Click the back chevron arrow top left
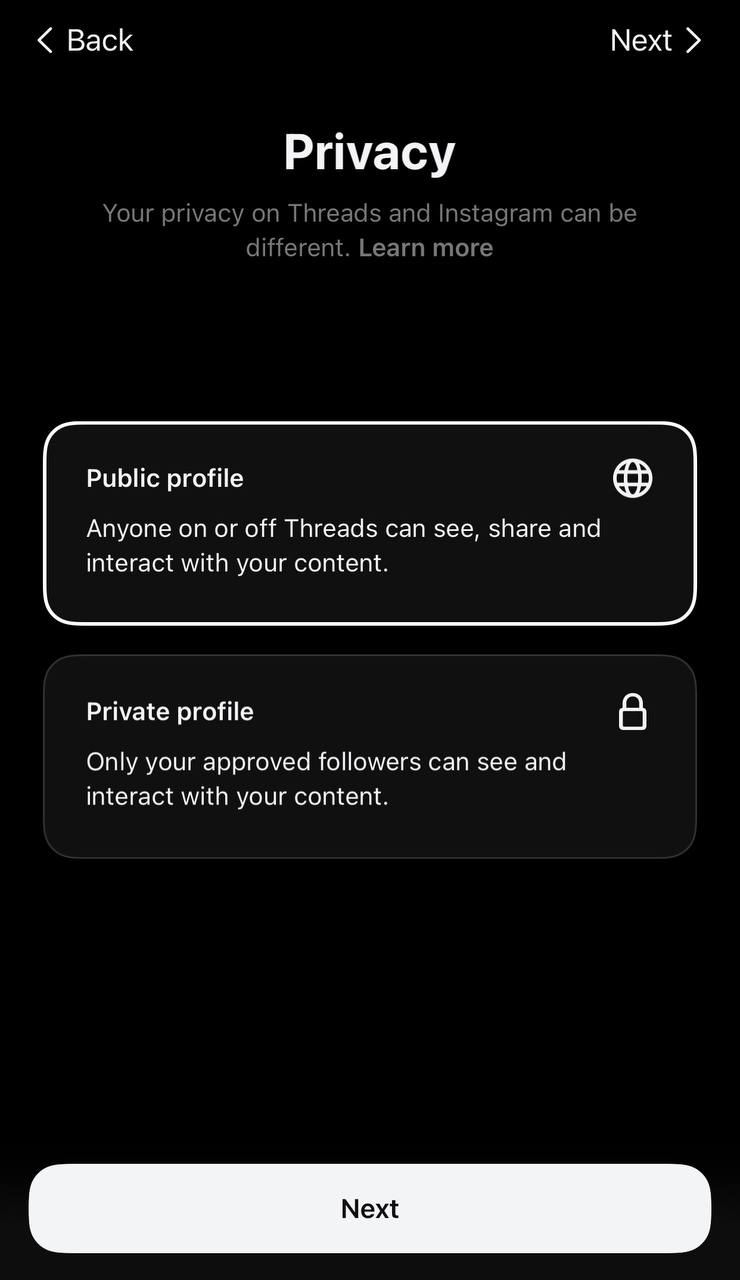This screenshot has height=1280, width=740. click(x=43, y=40)
